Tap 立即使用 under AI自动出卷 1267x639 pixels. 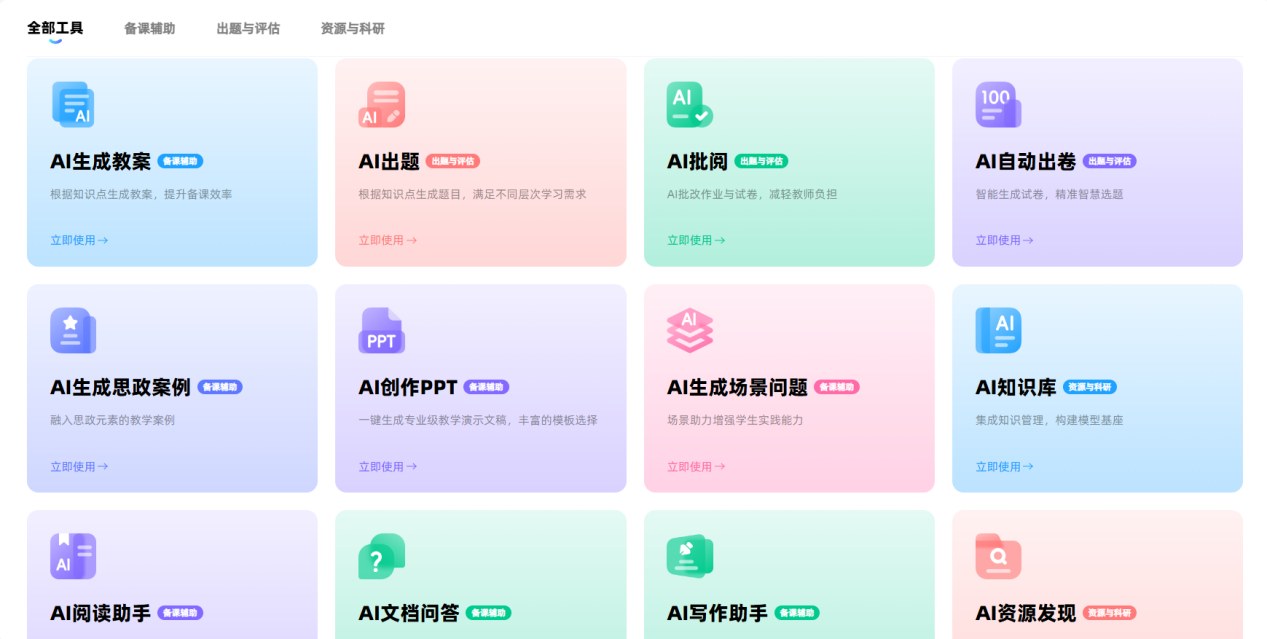tap(1004, 240)
